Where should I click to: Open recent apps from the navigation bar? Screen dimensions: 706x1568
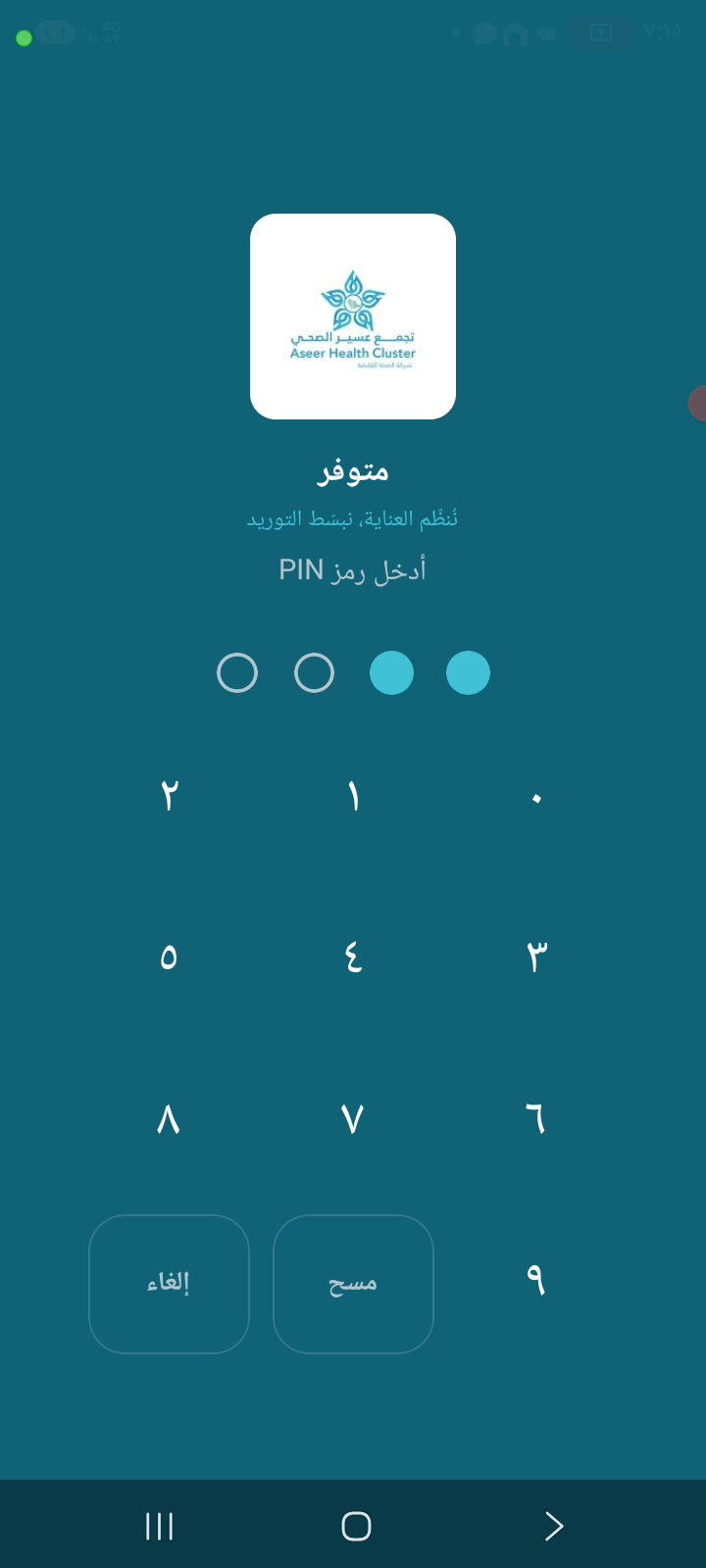[x=159, y=1526]
